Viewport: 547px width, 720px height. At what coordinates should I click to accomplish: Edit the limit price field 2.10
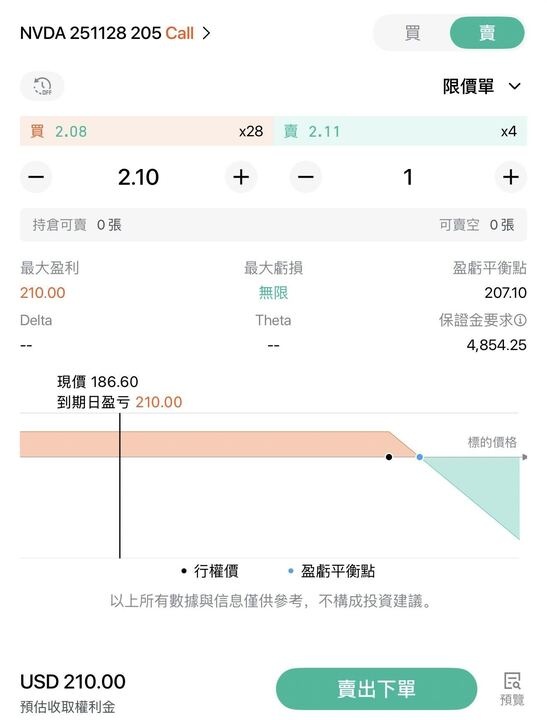pos(138,177)
